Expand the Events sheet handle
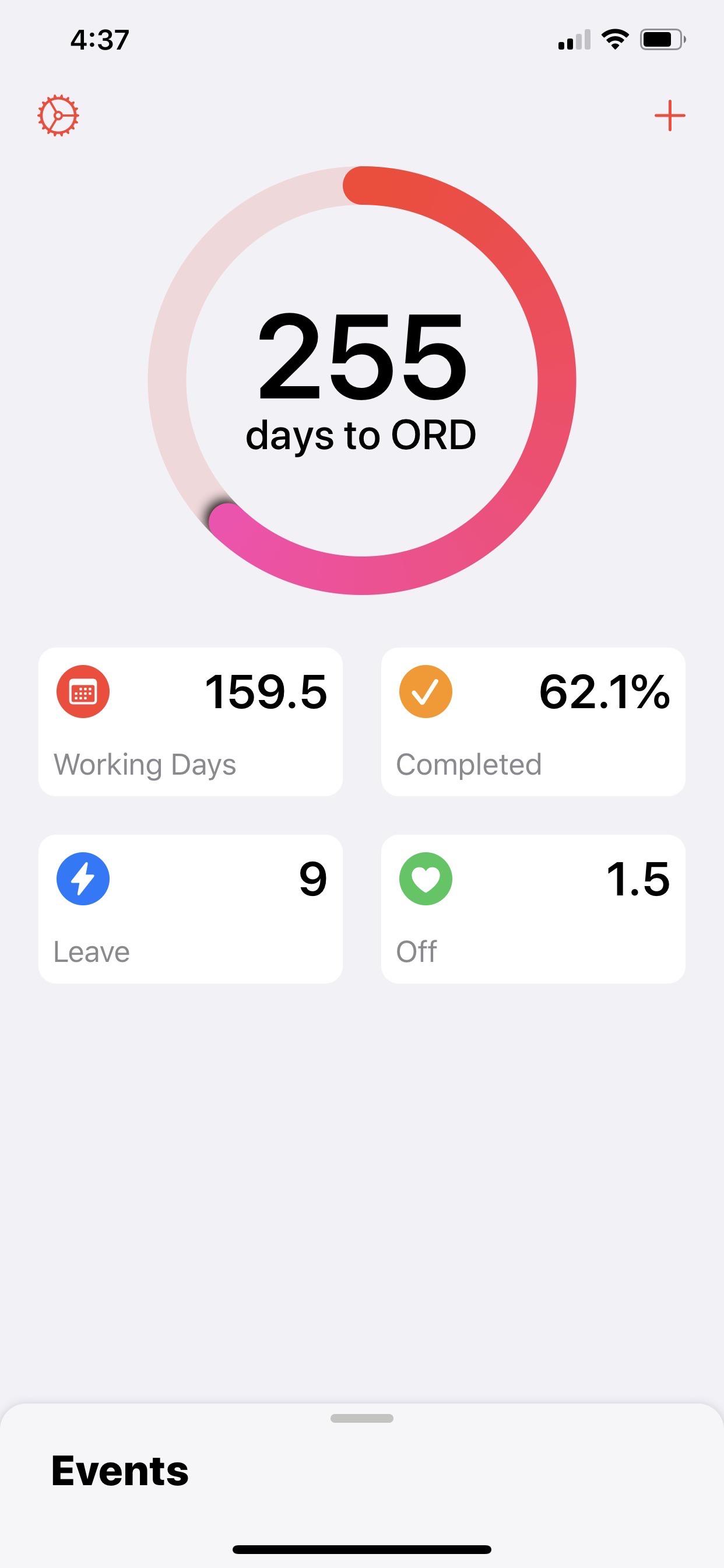Image resolution: width=724 pixels, height=1568 pixels. coord(362,1418)
